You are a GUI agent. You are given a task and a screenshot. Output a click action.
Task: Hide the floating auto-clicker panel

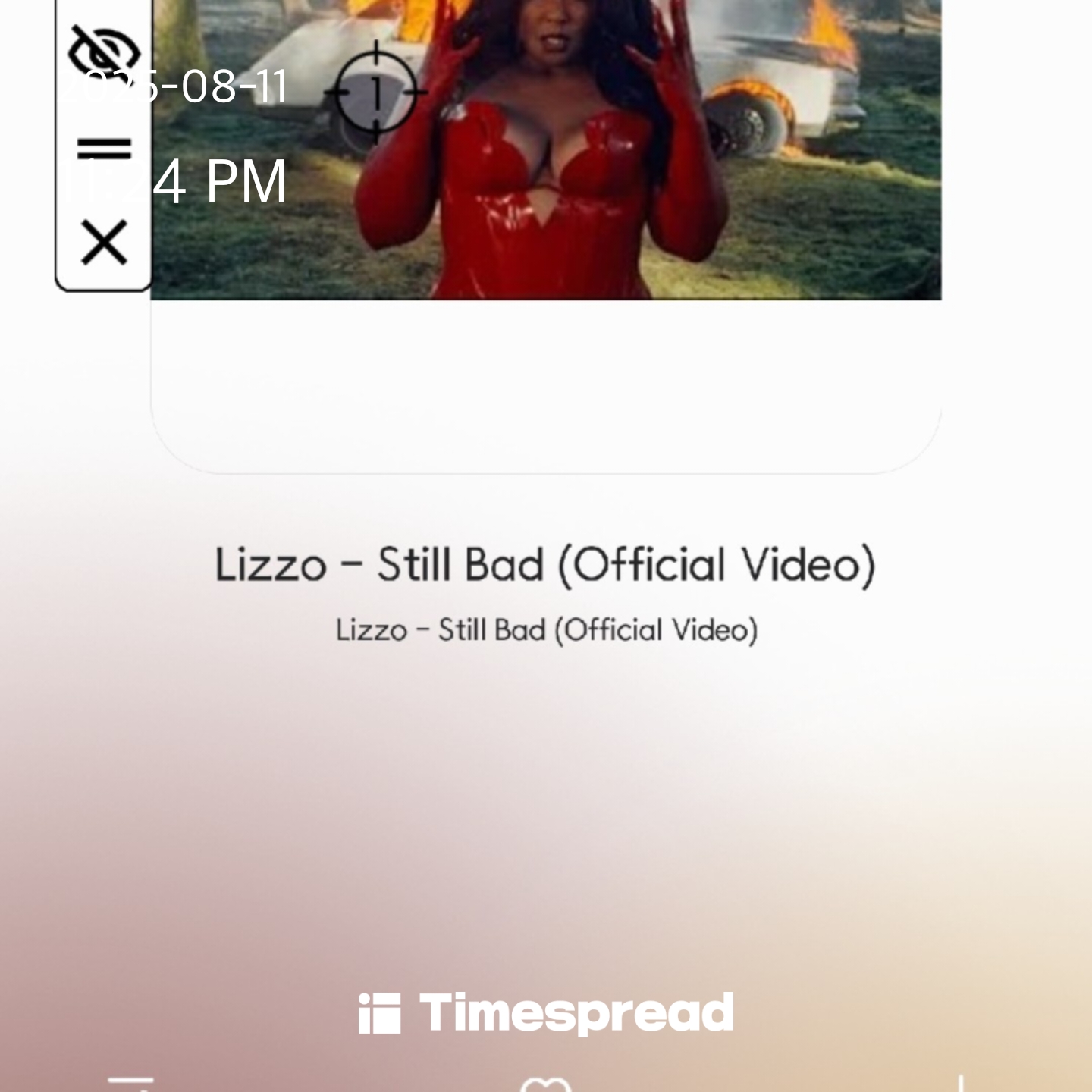coord(104,52)
